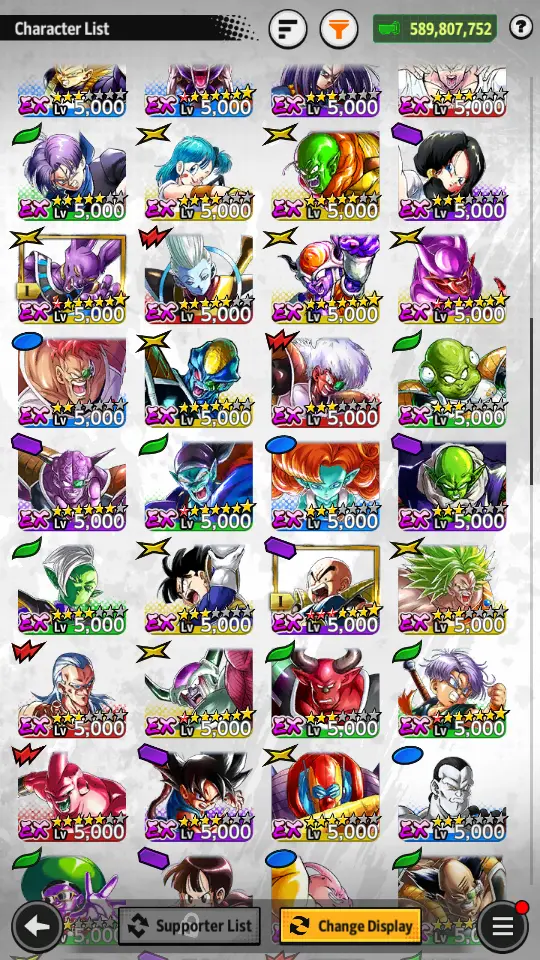This screenshot has height=960, width=540.
Task: Tap the Change Display button
Action: click(350, 926)
